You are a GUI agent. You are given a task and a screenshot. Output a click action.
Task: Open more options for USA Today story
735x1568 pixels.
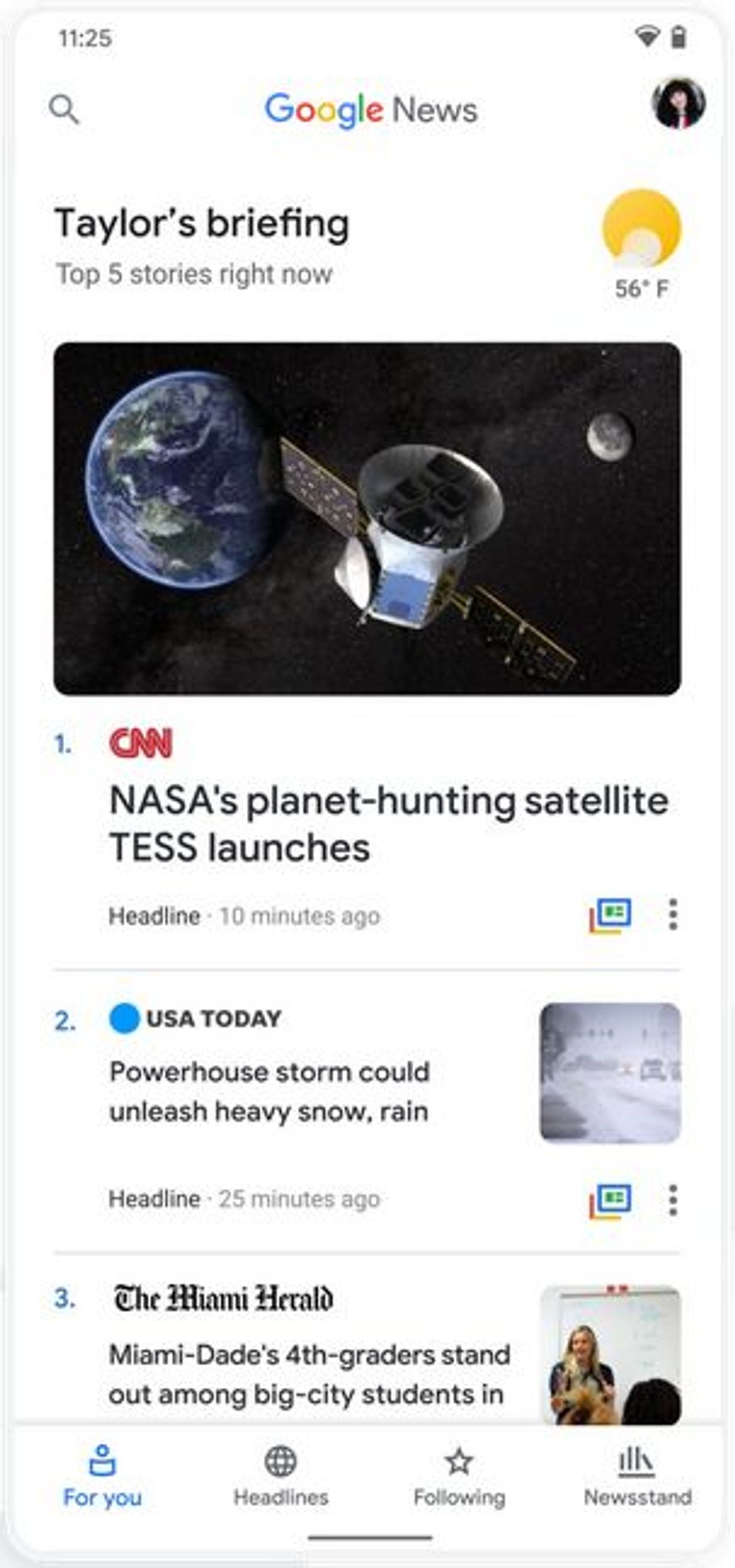[x=672, y=1200]
